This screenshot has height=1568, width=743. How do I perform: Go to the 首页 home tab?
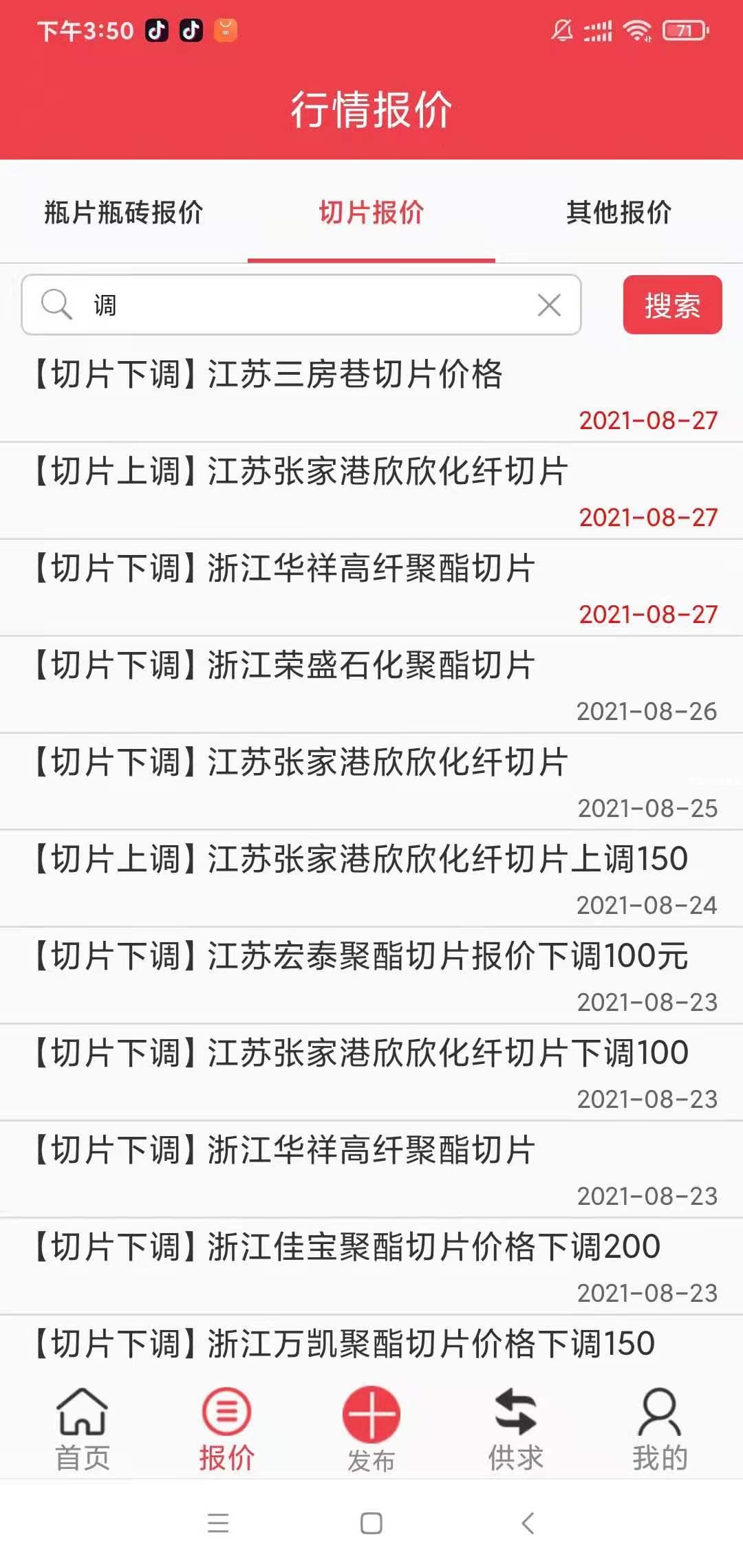coord(83,1429)
